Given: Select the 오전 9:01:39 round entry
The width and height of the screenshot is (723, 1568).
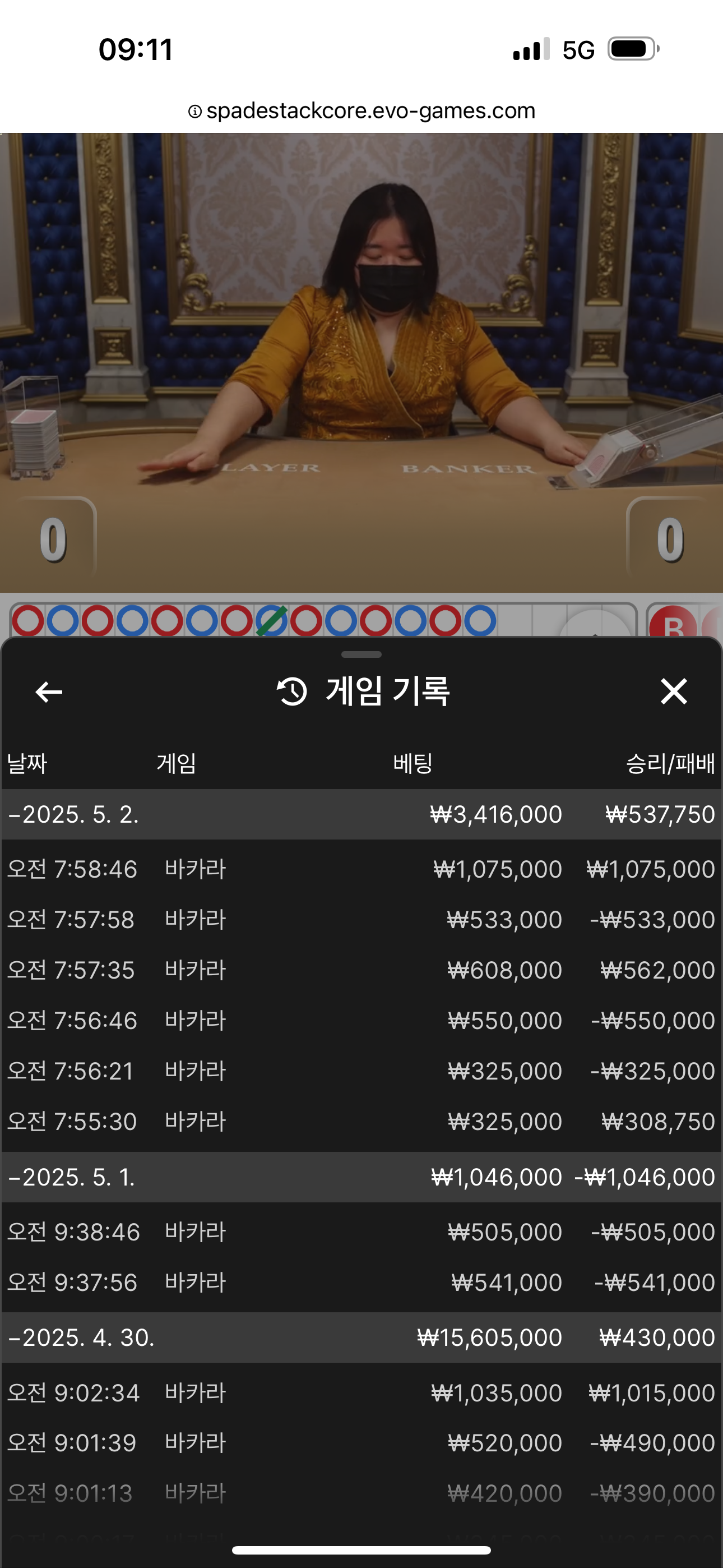Looking at the screenshot, I should click(361, 1443).
